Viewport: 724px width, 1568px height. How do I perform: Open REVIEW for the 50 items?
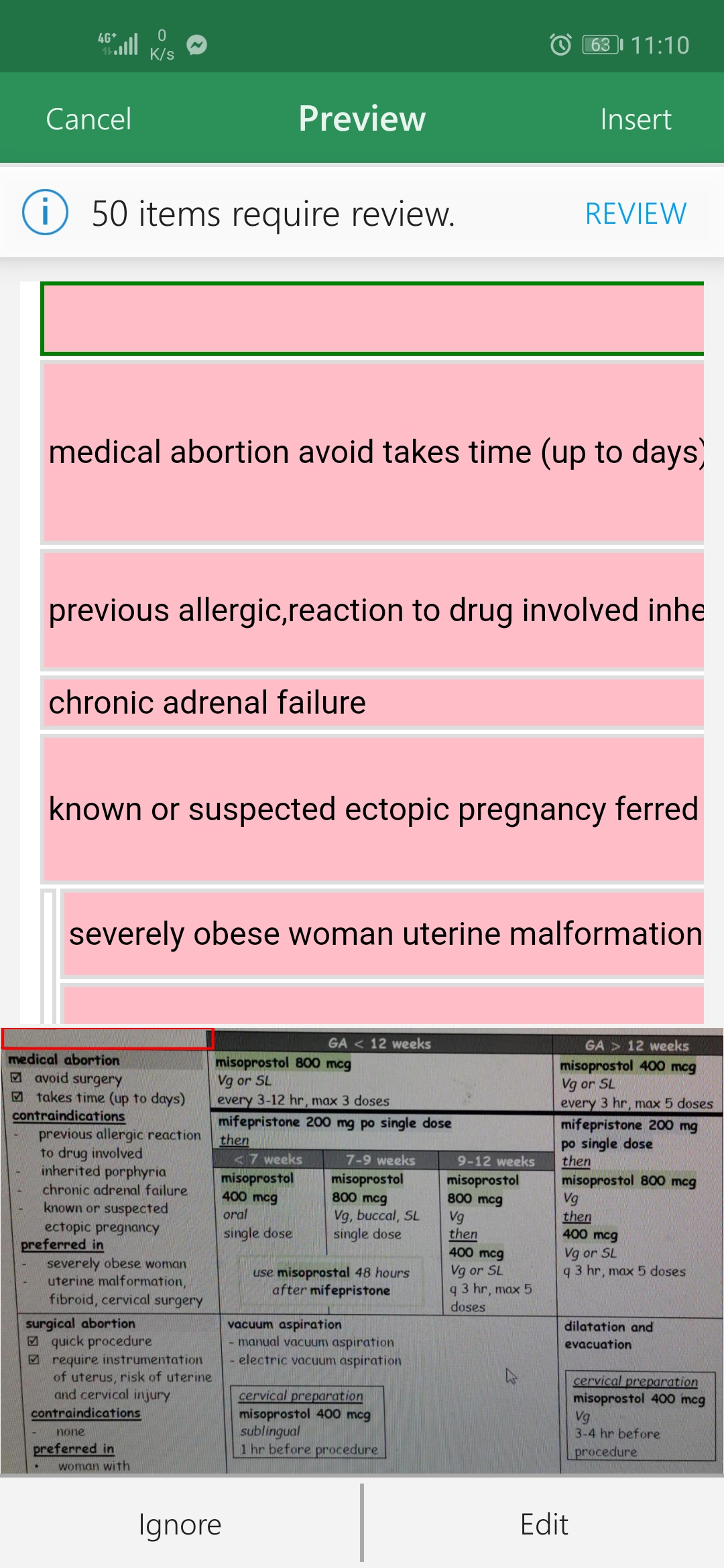(635, 214)
